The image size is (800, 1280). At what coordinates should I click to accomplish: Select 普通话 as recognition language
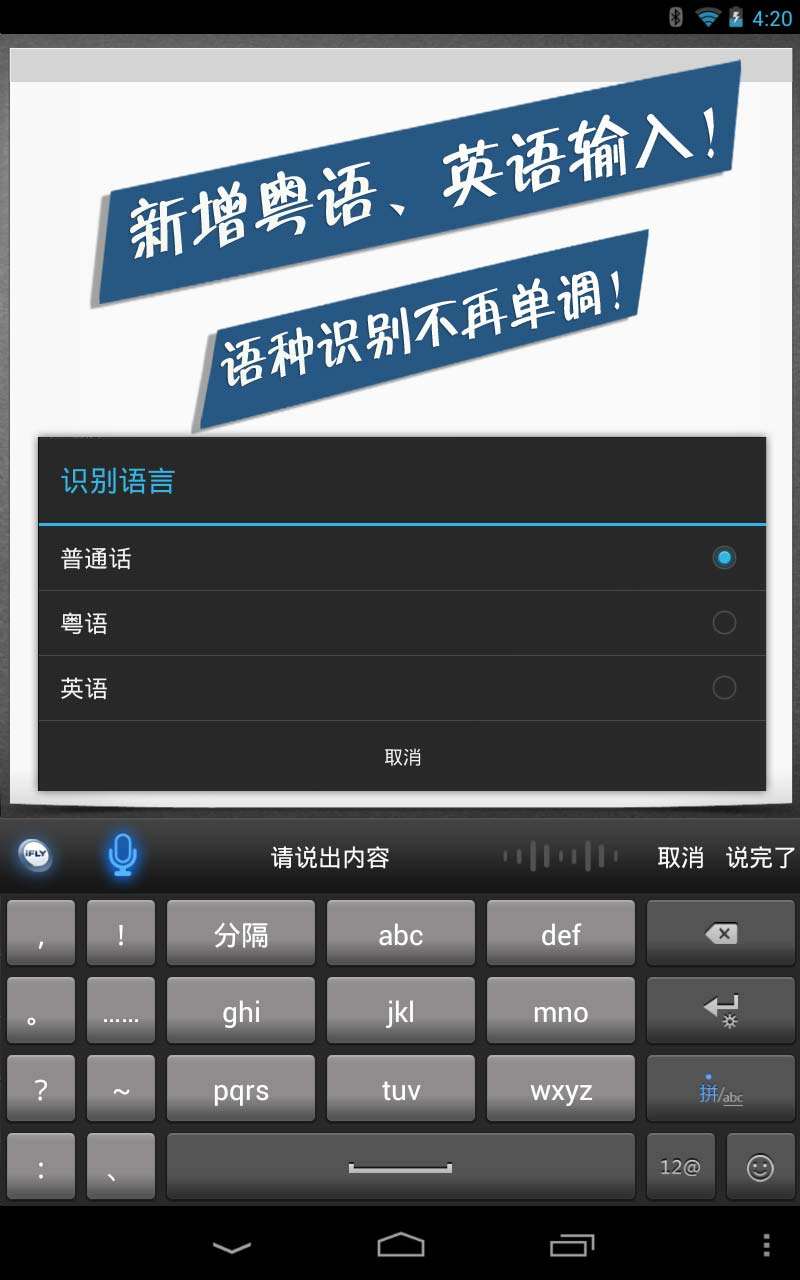click(400, 558)
